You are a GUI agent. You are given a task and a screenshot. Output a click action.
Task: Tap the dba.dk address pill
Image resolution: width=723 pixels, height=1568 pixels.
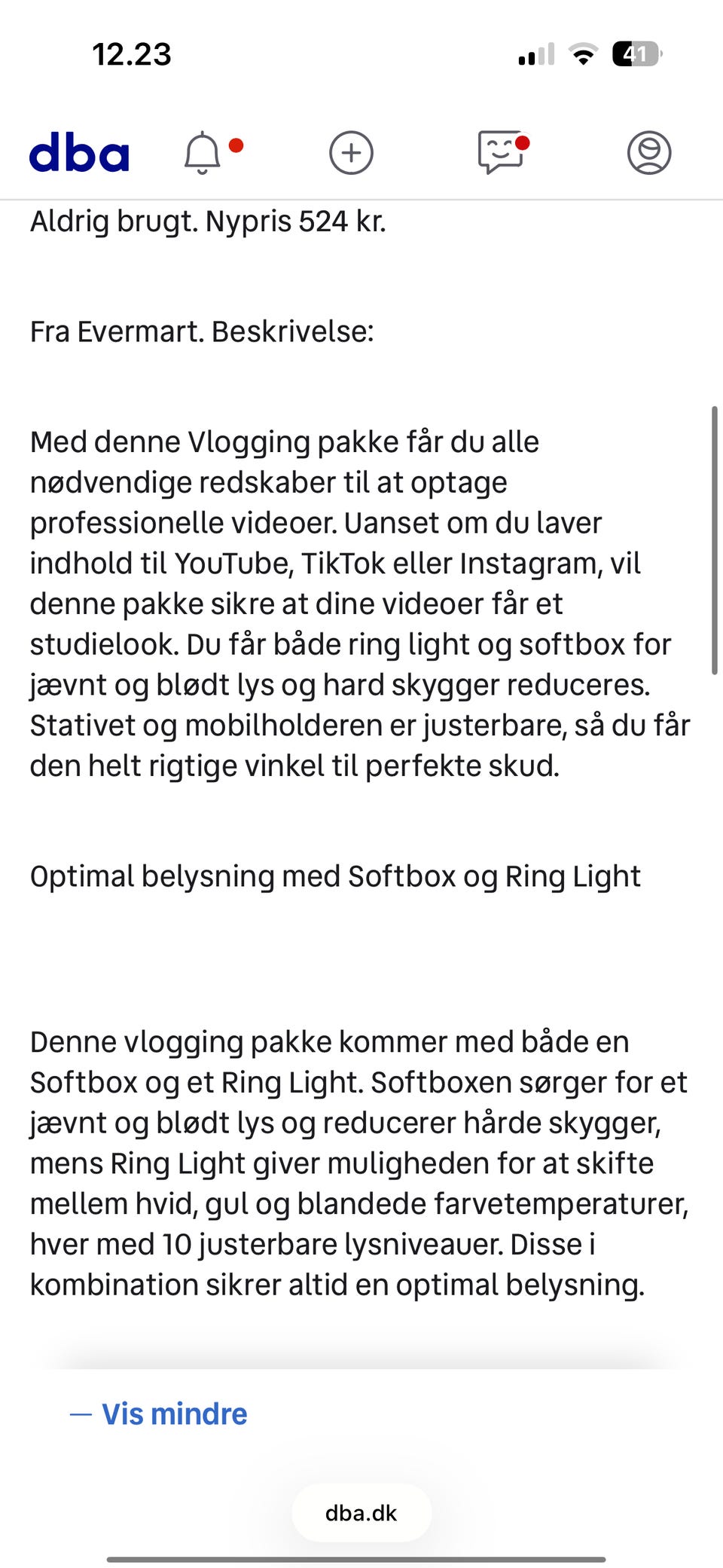361,1512
